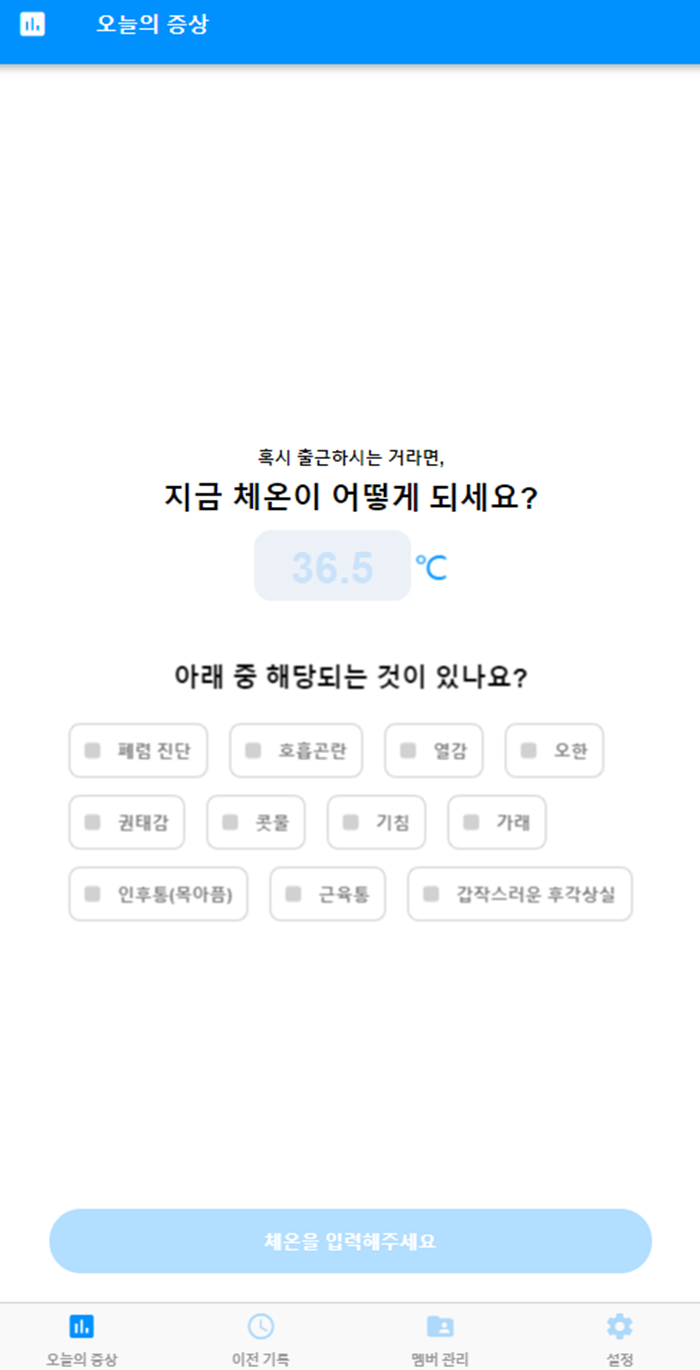Image resolution: width=700 pixels, height=1370 pixels.
Task: Open the 설정 tab
Action: click(620, 1338)
